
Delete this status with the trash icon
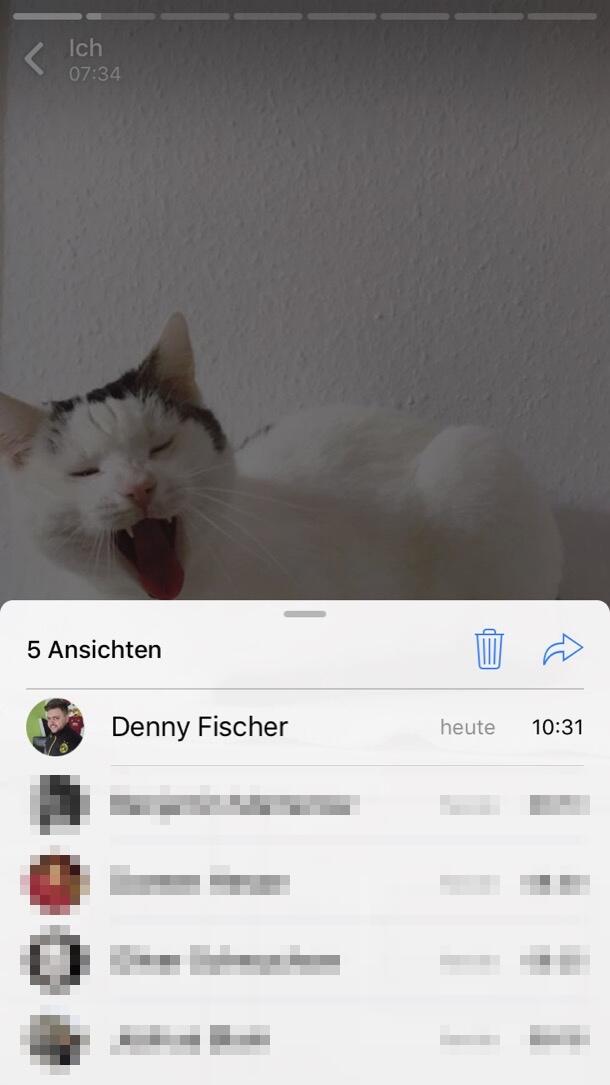(489, 649)
